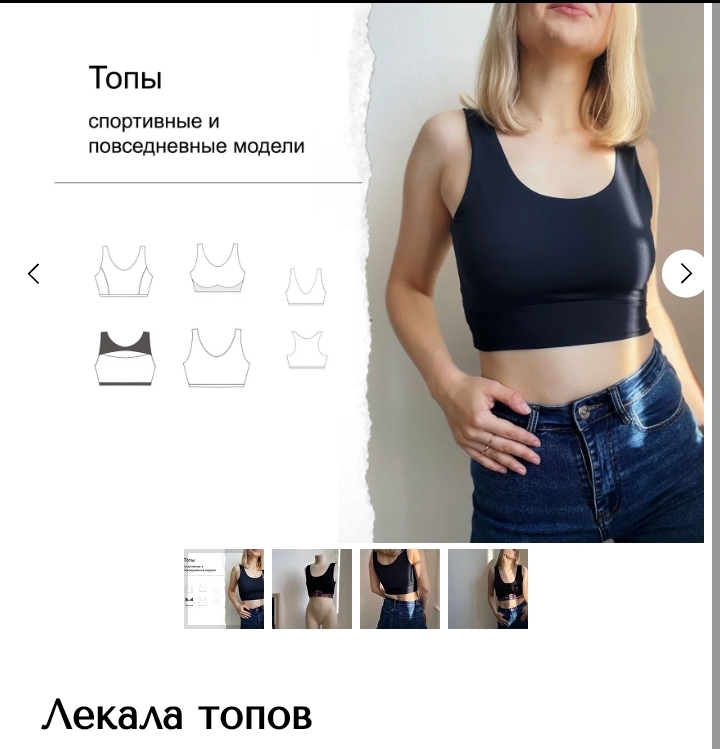Image resolution: width=720 pixels, height=749 pixels.
Task: Click the left previous-slide chevron
Action: point(35,272)
